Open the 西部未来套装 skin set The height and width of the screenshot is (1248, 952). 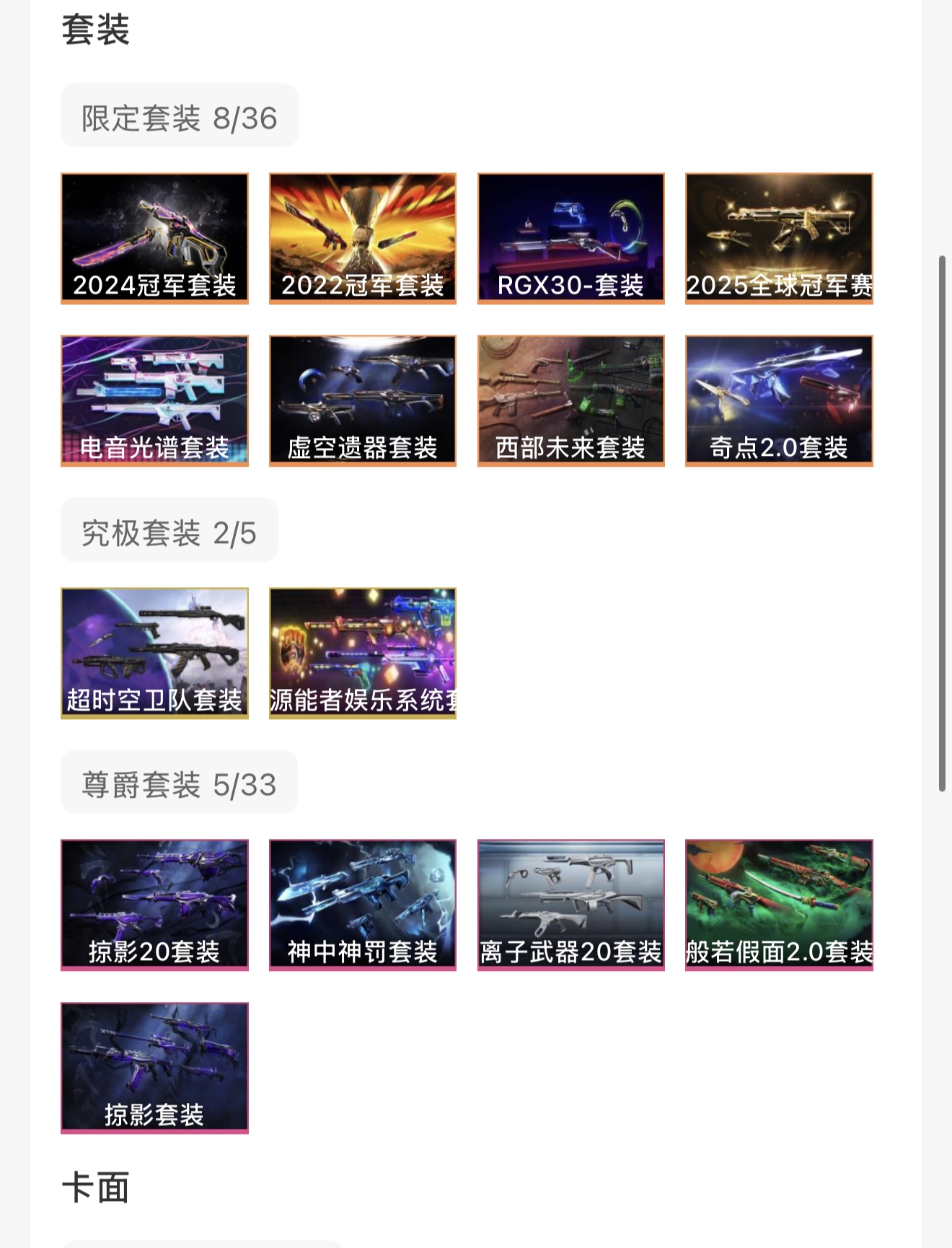pos(570,400)
